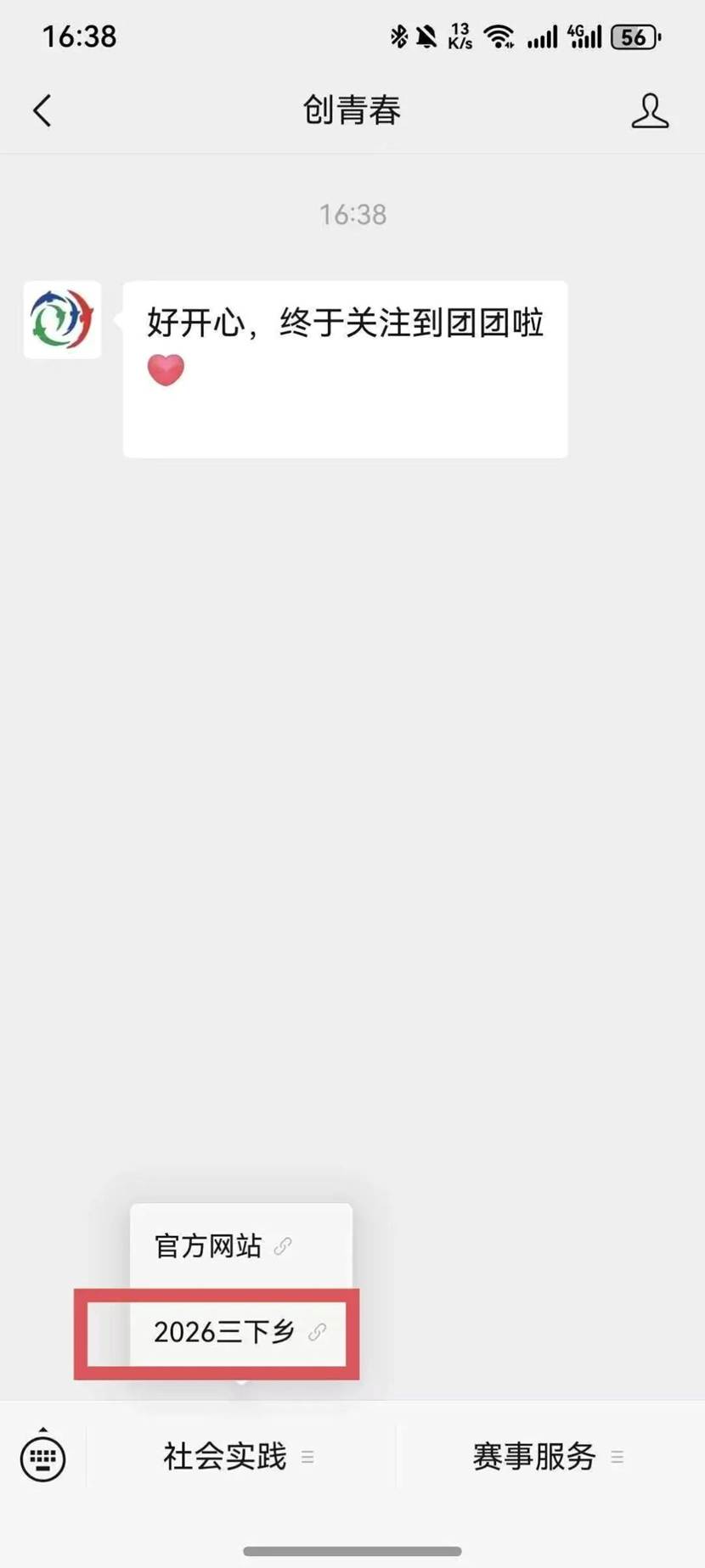Tap the 社会实践 menu tab
The height and width of the screenshot is (1568, 705).
[x=240, y=1457]
